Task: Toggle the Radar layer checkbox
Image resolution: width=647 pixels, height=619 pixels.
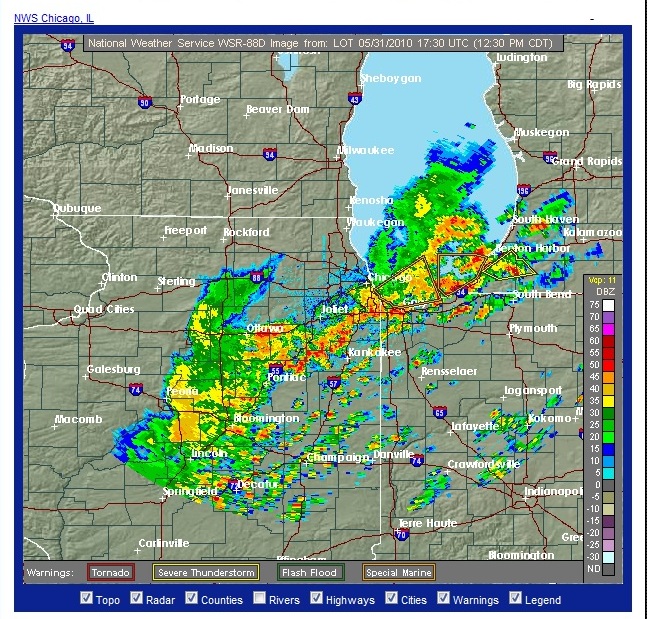Action: [x=137, y=599]
